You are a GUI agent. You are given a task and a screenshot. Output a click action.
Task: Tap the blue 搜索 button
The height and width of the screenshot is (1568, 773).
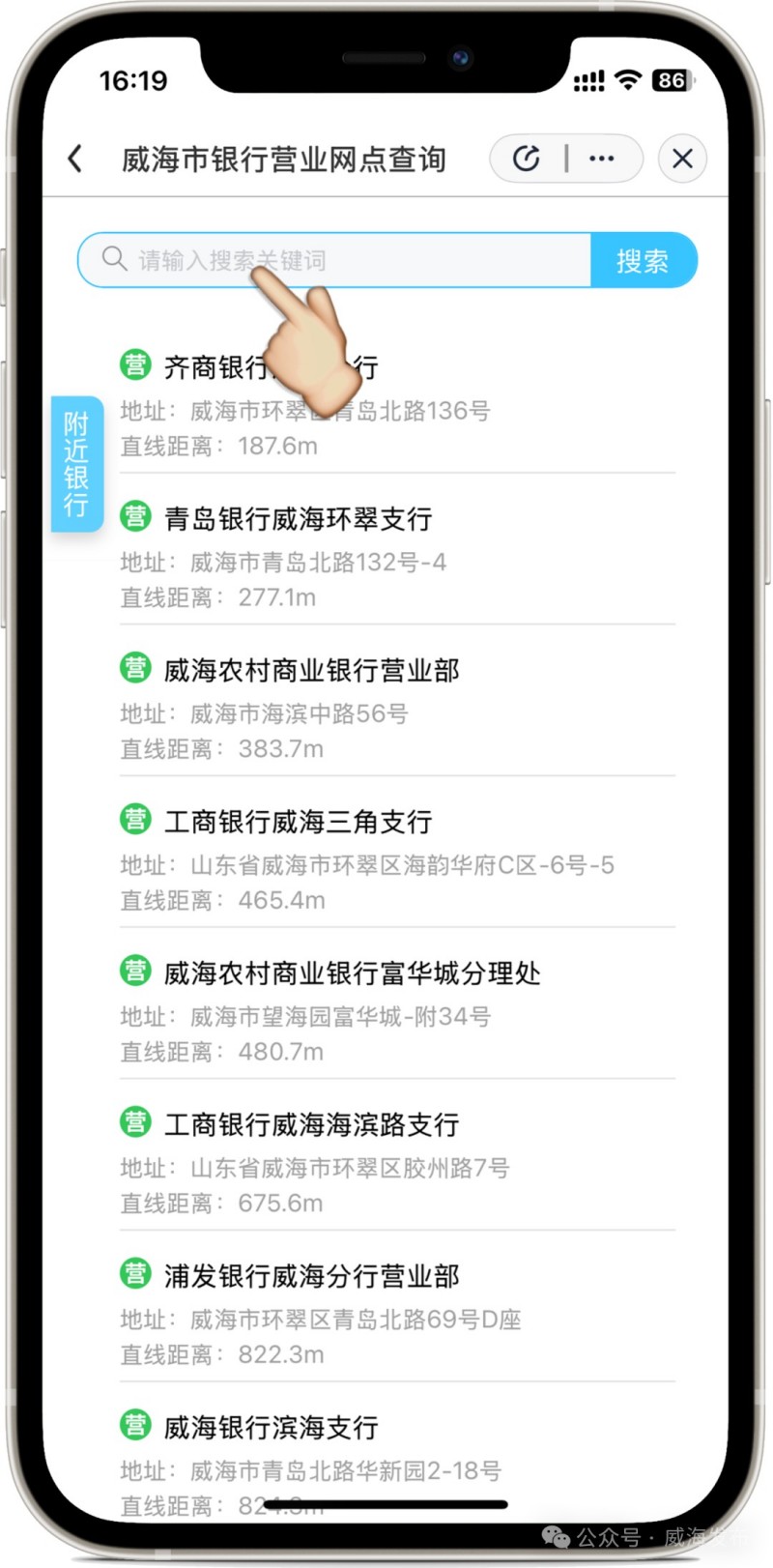(x=643, y=260)
